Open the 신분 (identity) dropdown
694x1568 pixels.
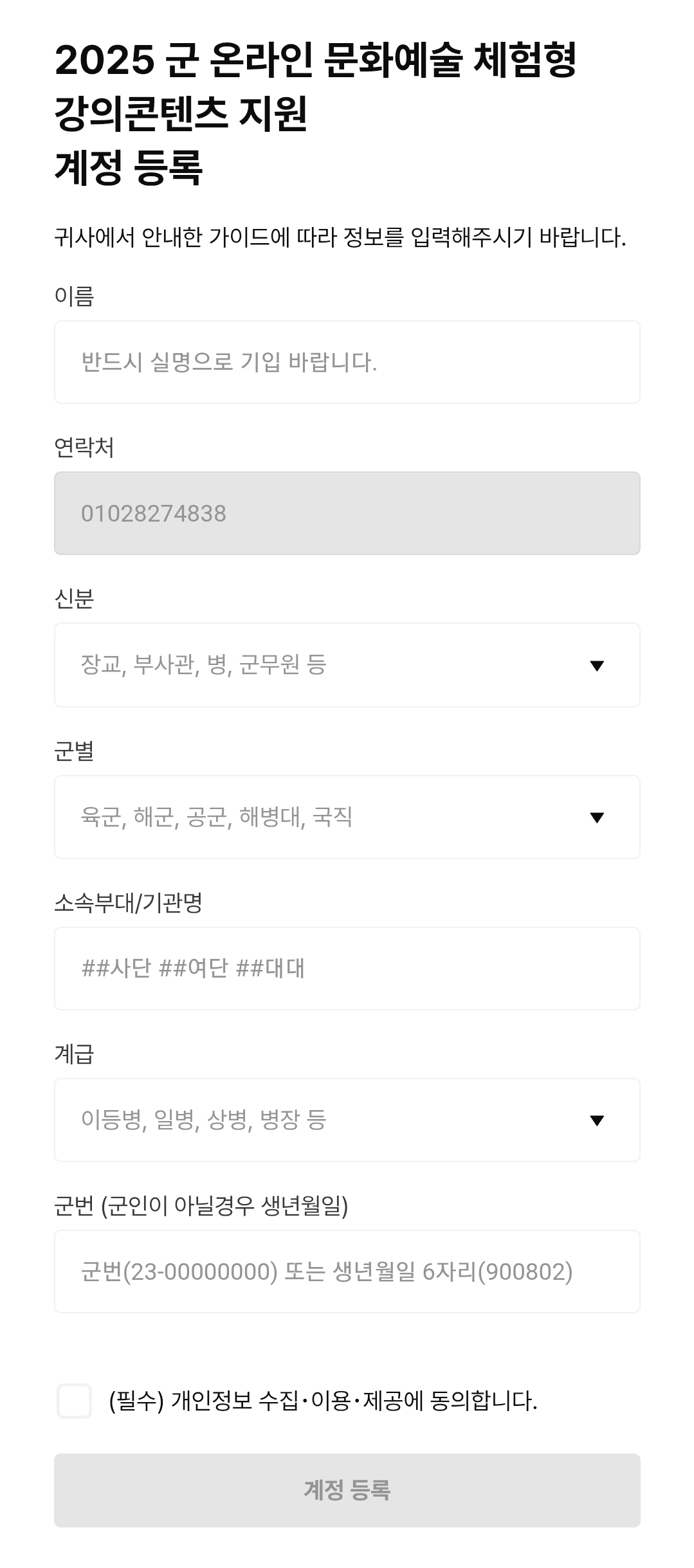click(x=347, y=666)
